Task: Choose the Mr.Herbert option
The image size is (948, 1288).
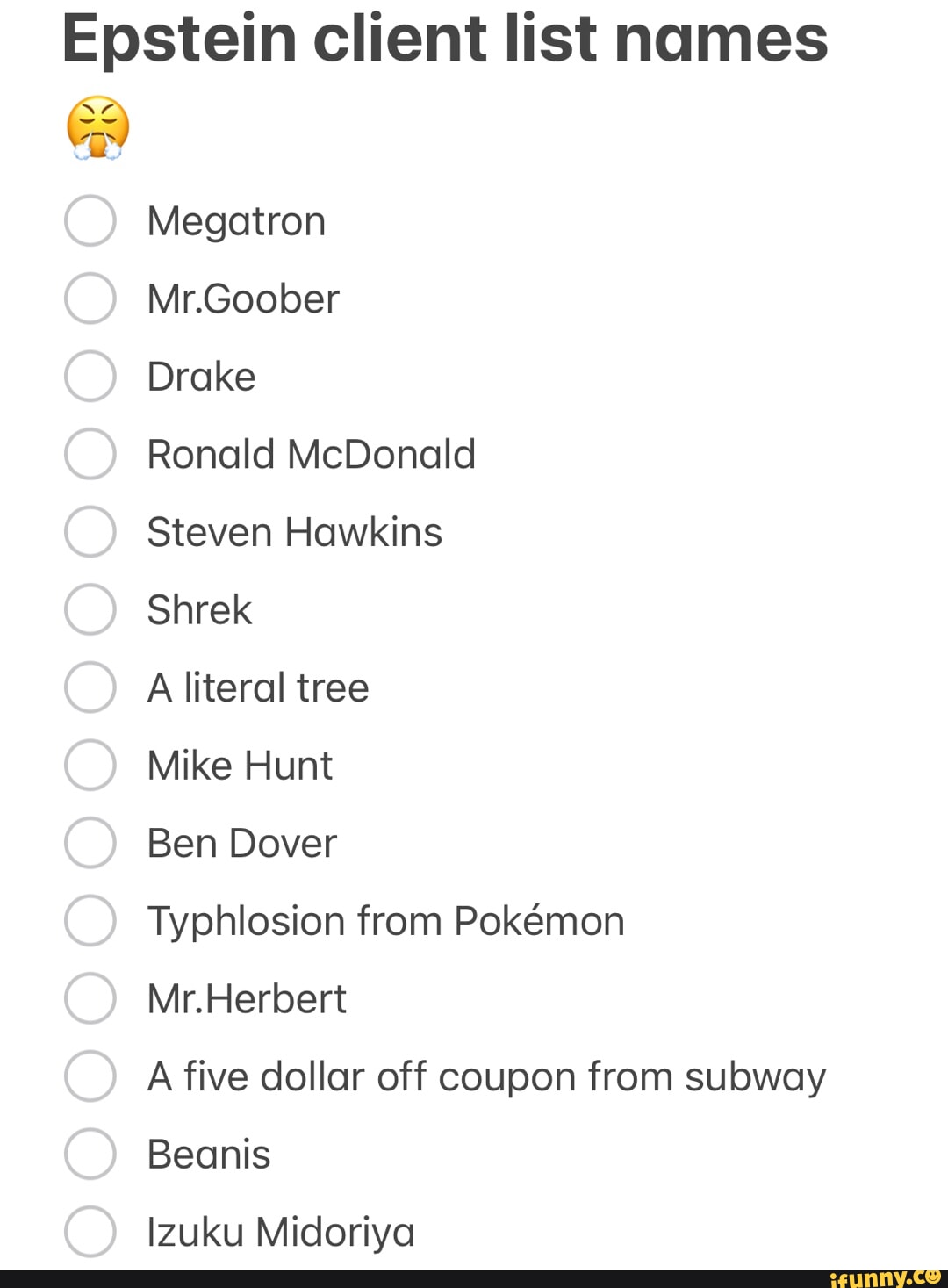Action: pos(90,998)
